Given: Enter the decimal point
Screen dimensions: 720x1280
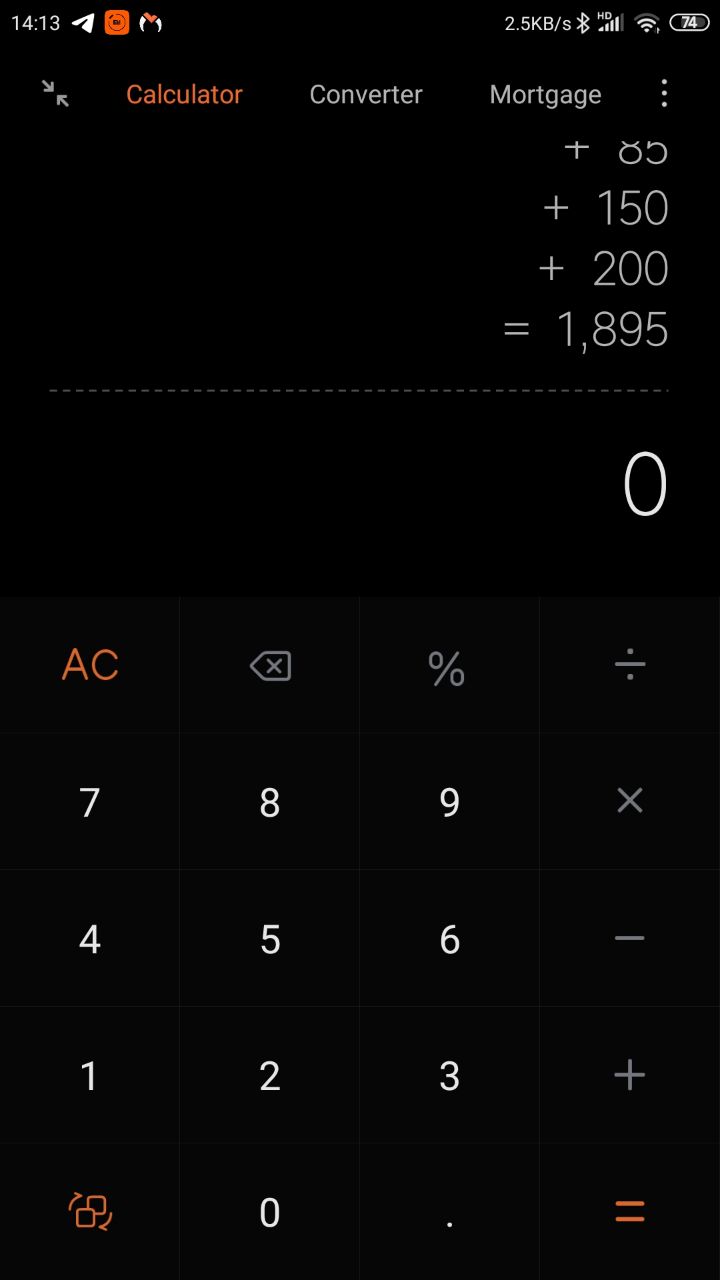Looking at the screenshot, I should point(450,1212).
